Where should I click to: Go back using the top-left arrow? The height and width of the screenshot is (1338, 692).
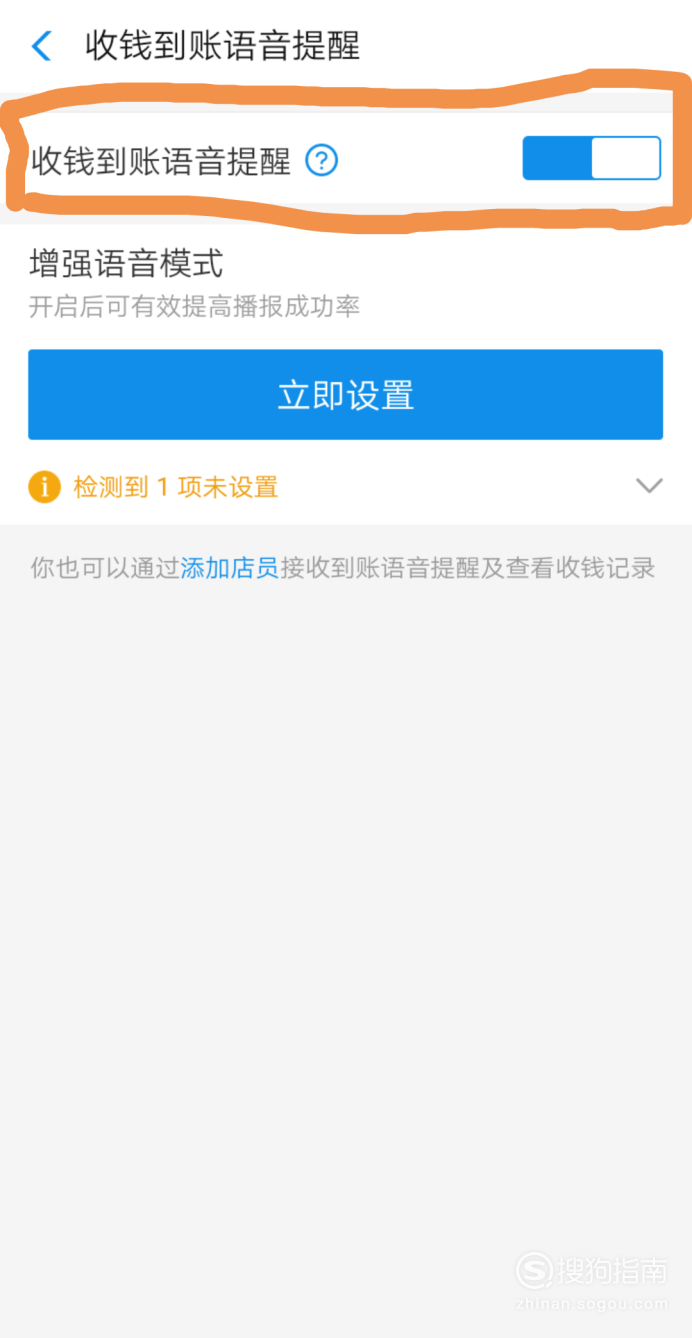pos(42,46)
